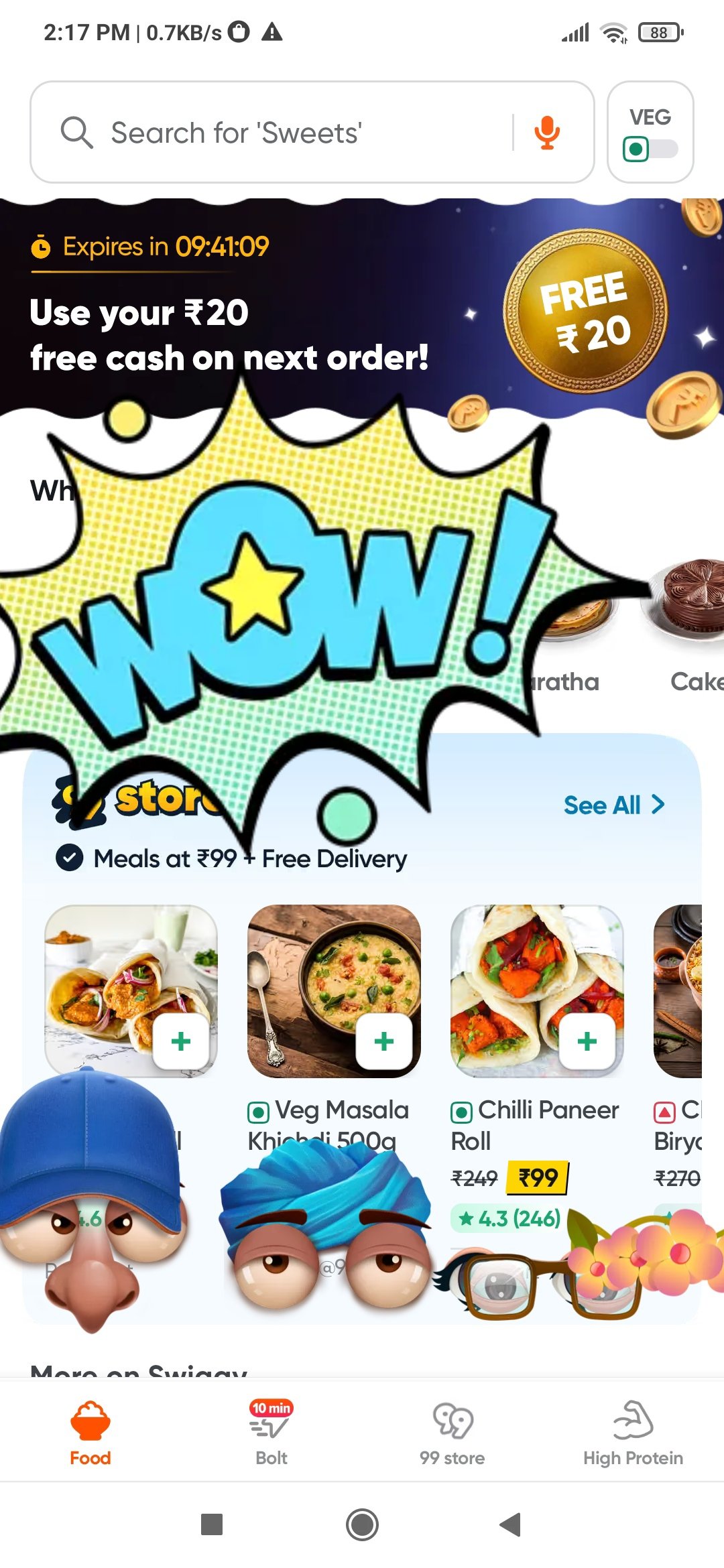Add Chilli Paneer Roll to cart
Image resolution: width=724 pixels, height=1568 pixels.
(x=587, y=1041)
